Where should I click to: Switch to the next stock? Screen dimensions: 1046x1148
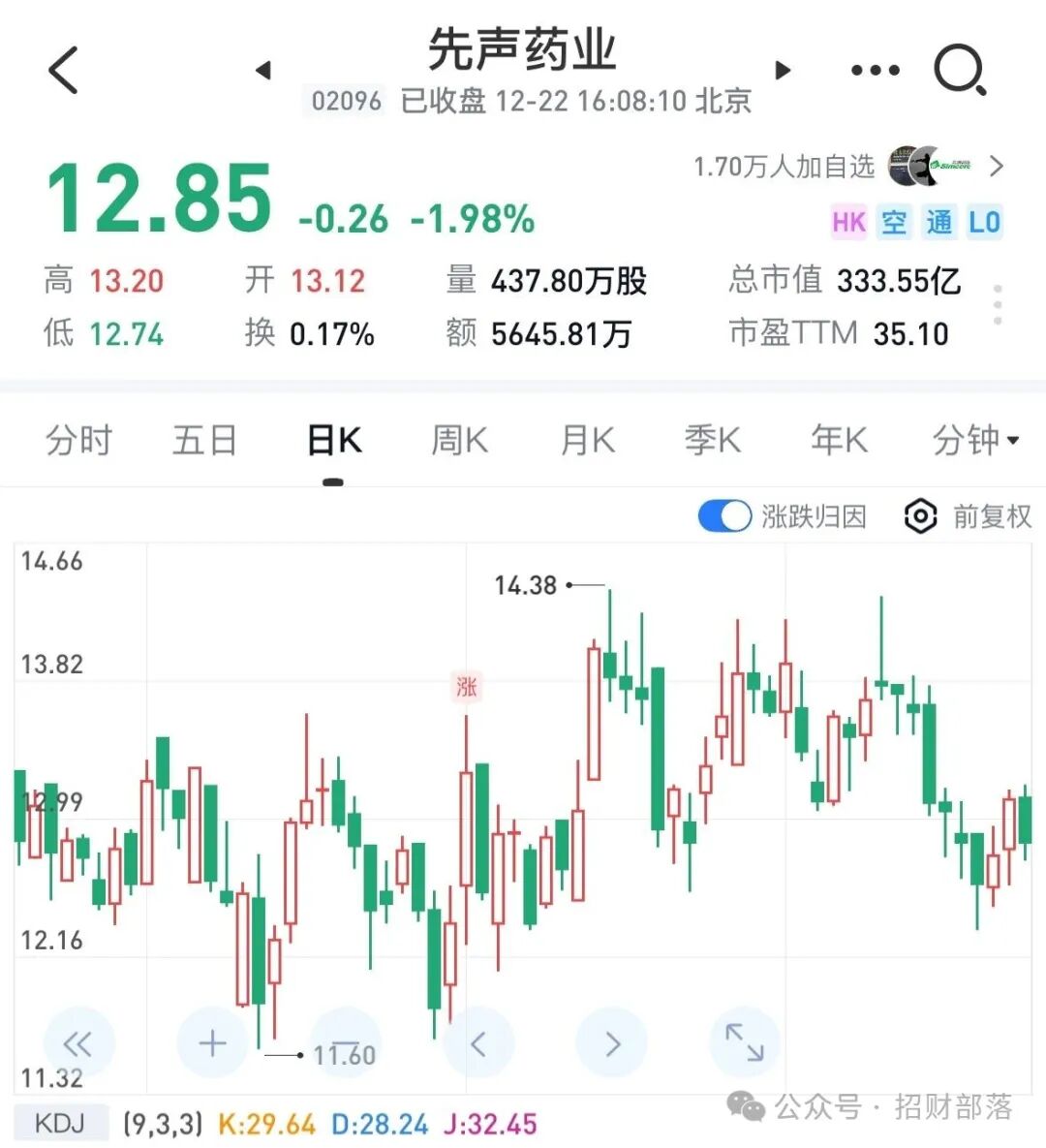click(x=783, y=71)
